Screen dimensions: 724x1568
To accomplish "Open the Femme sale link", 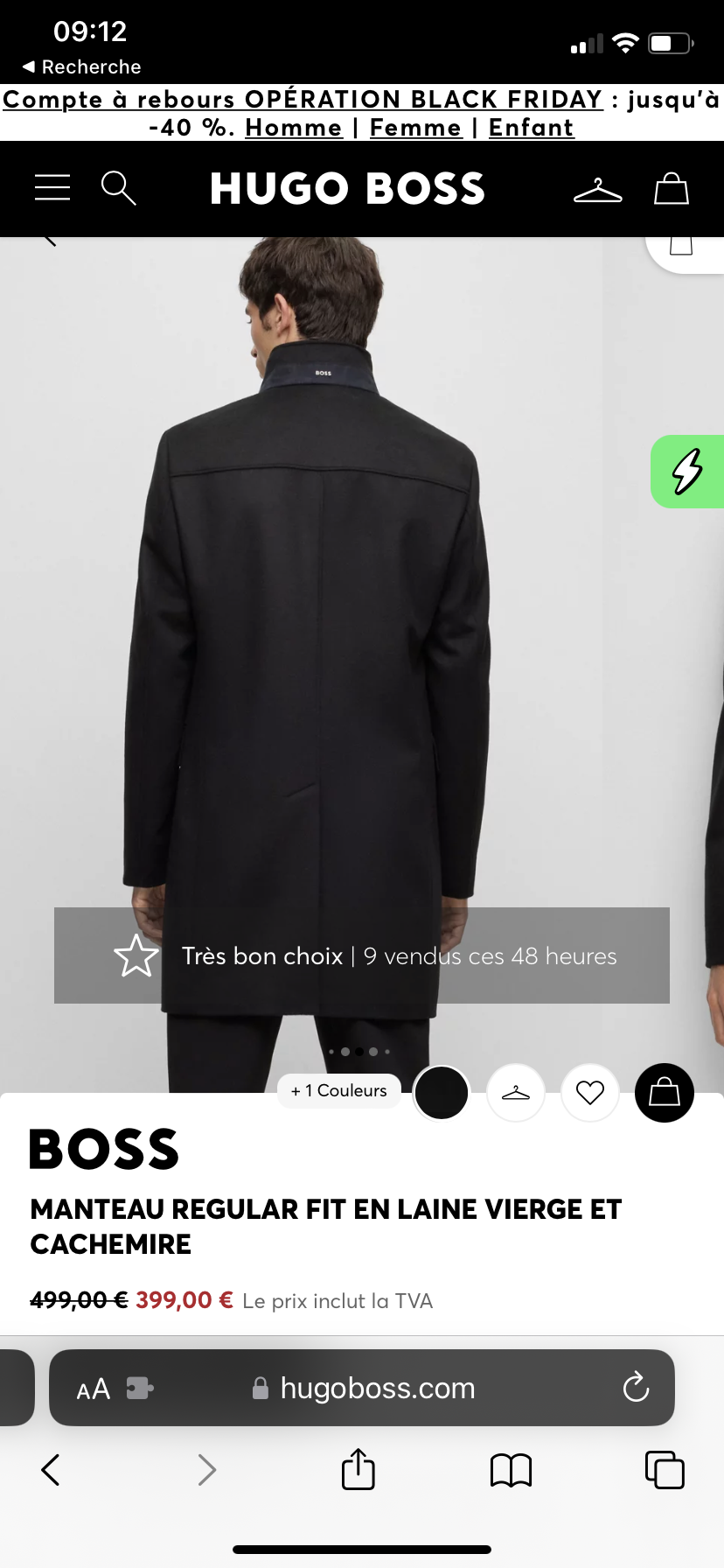I will point(415,128).
